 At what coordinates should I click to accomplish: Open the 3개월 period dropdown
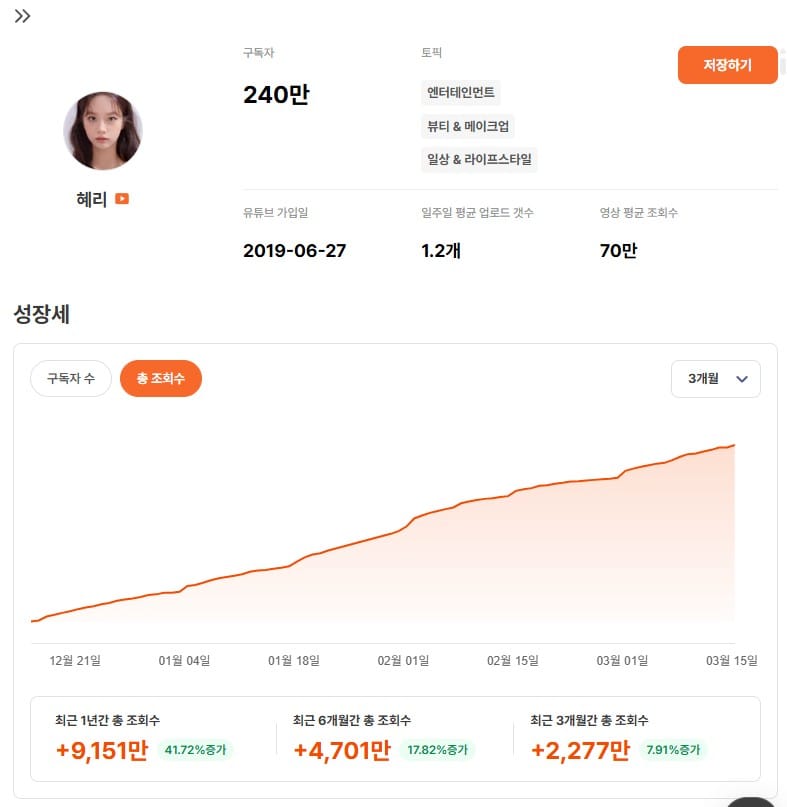click(716, 379)
